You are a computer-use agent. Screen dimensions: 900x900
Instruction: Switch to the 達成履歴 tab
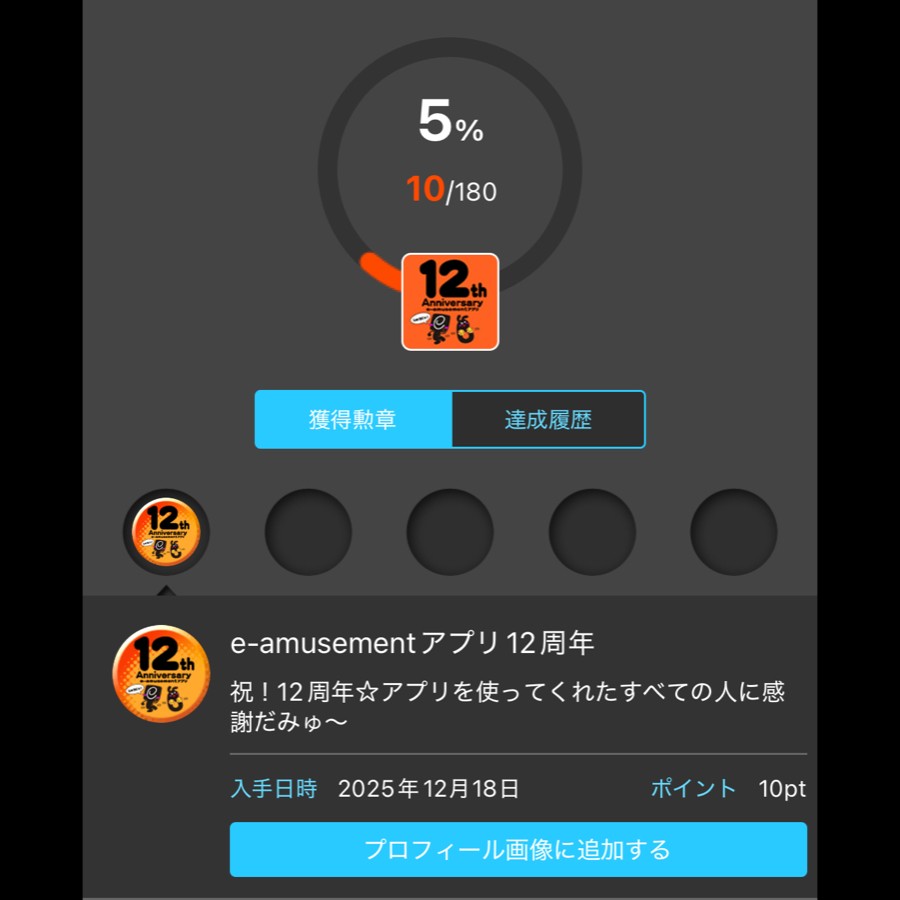point(548,419)
